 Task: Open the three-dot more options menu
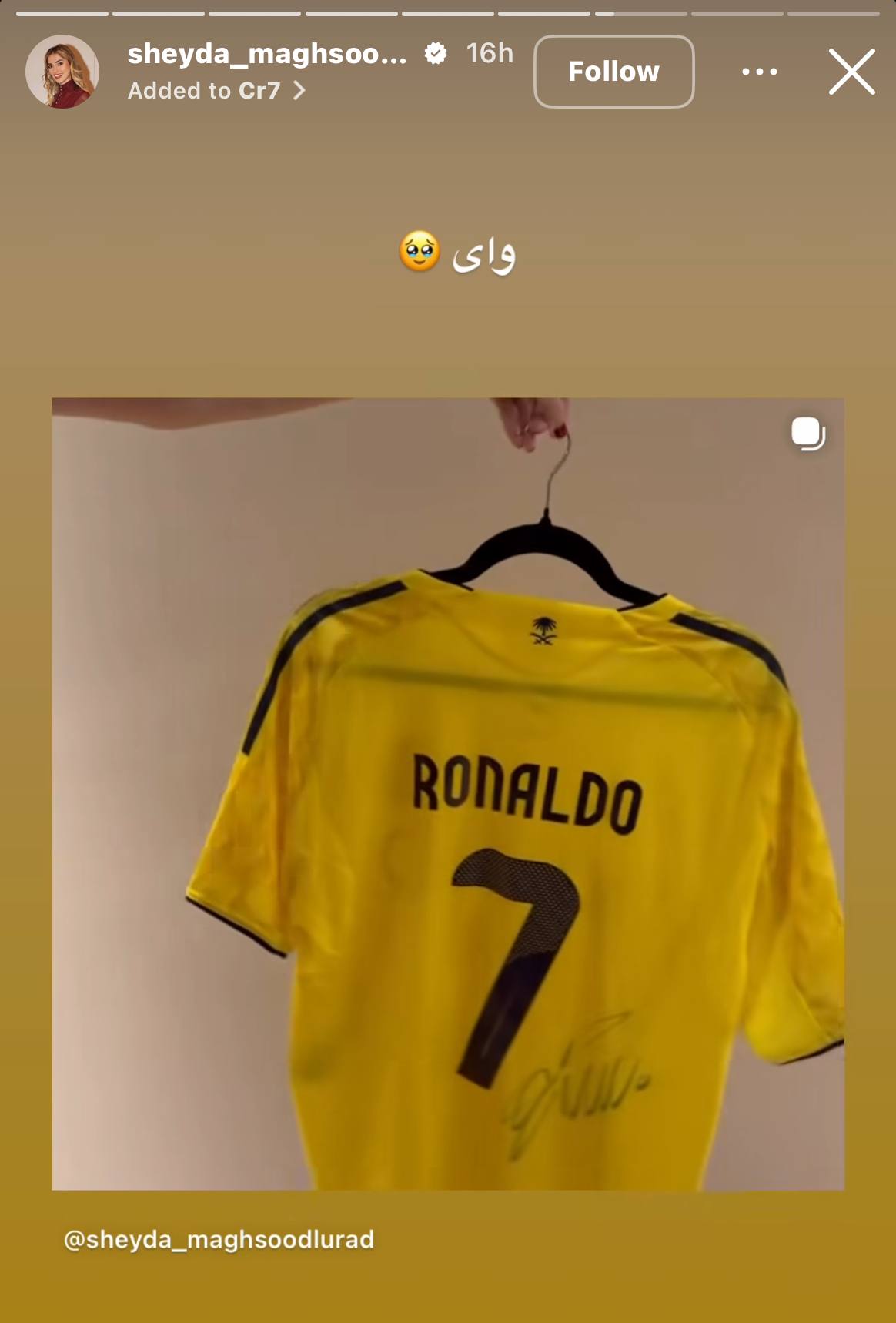click(759, 72)
